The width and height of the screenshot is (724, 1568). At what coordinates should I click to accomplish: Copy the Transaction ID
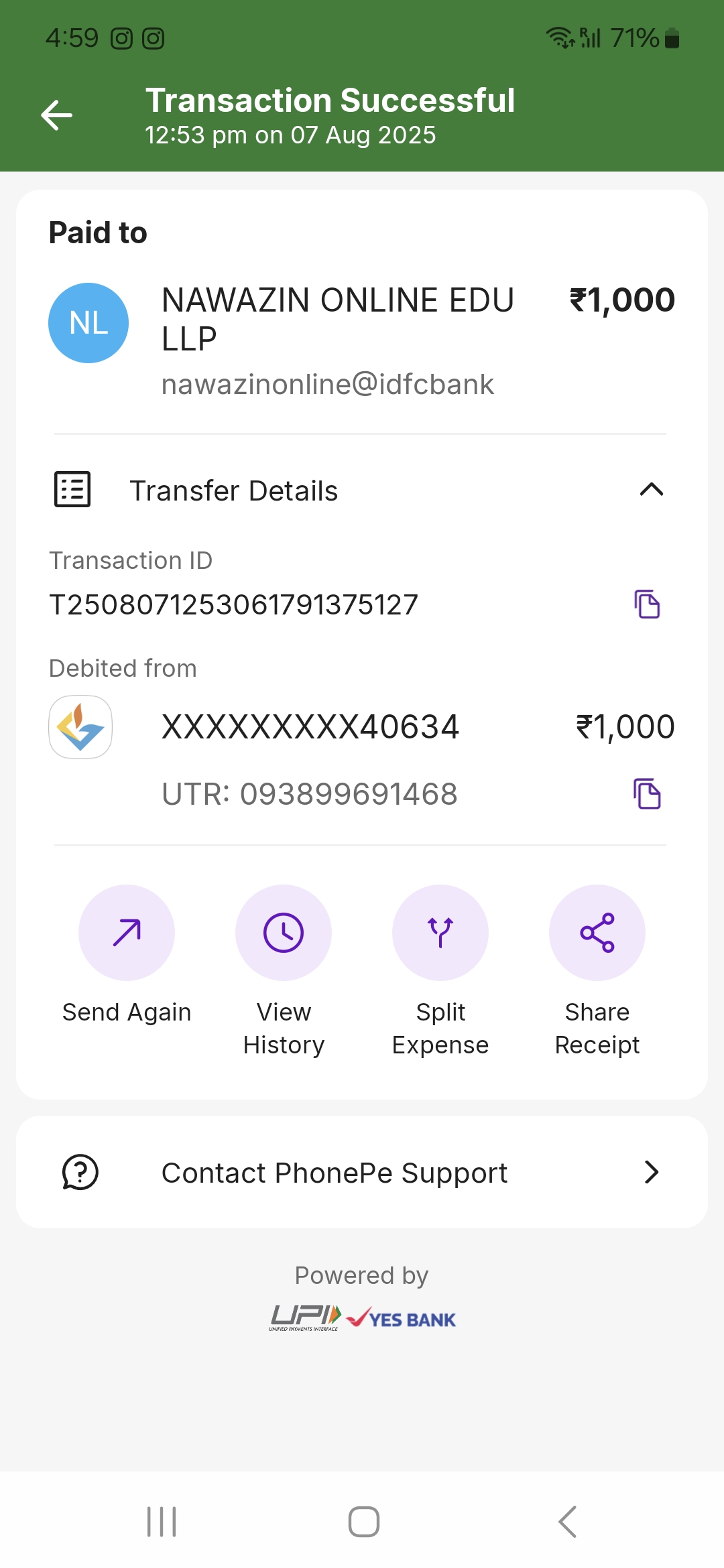click(x=647, y=604)
